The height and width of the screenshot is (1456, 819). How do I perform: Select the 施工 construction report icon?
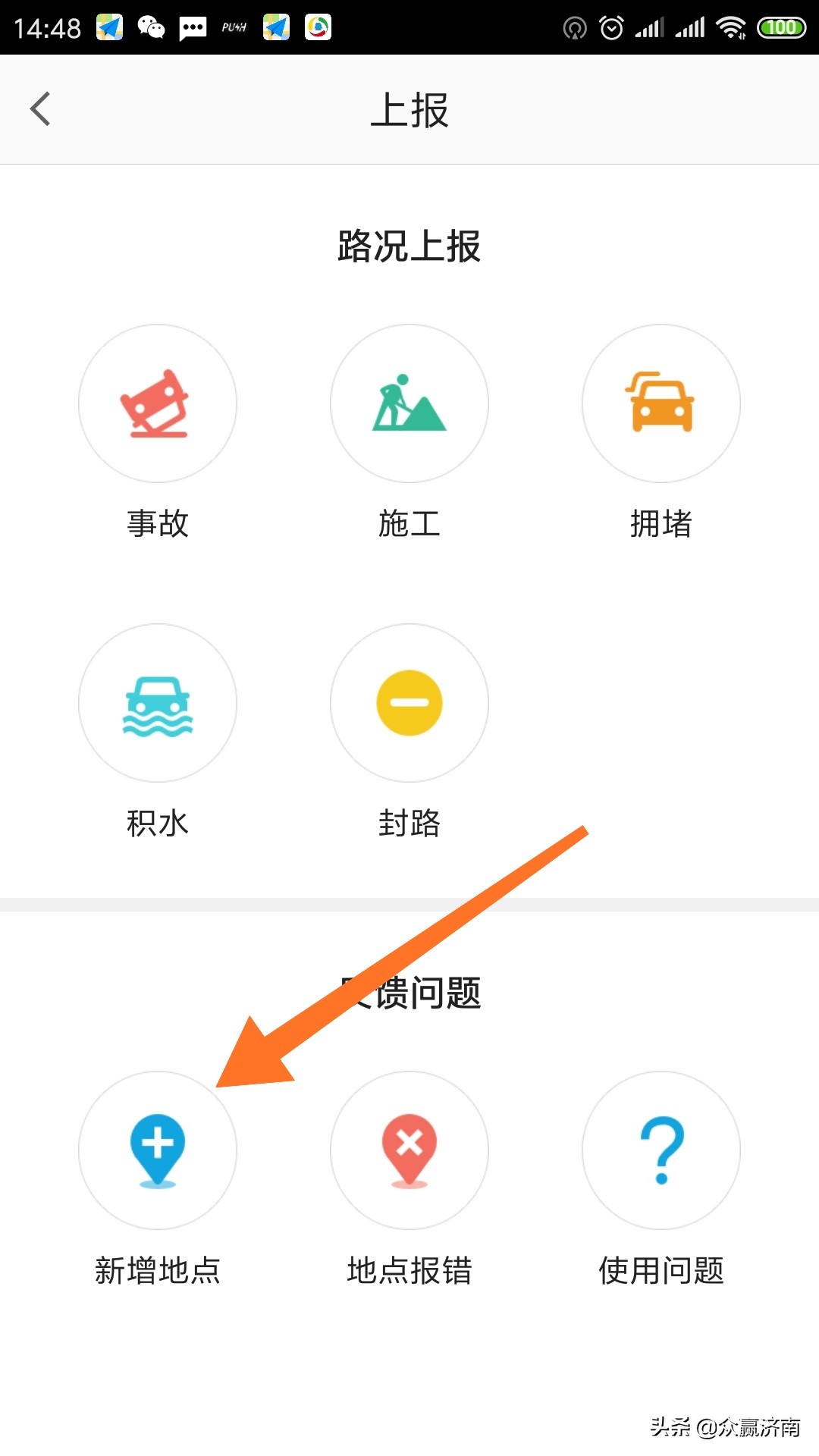(409, 403)
